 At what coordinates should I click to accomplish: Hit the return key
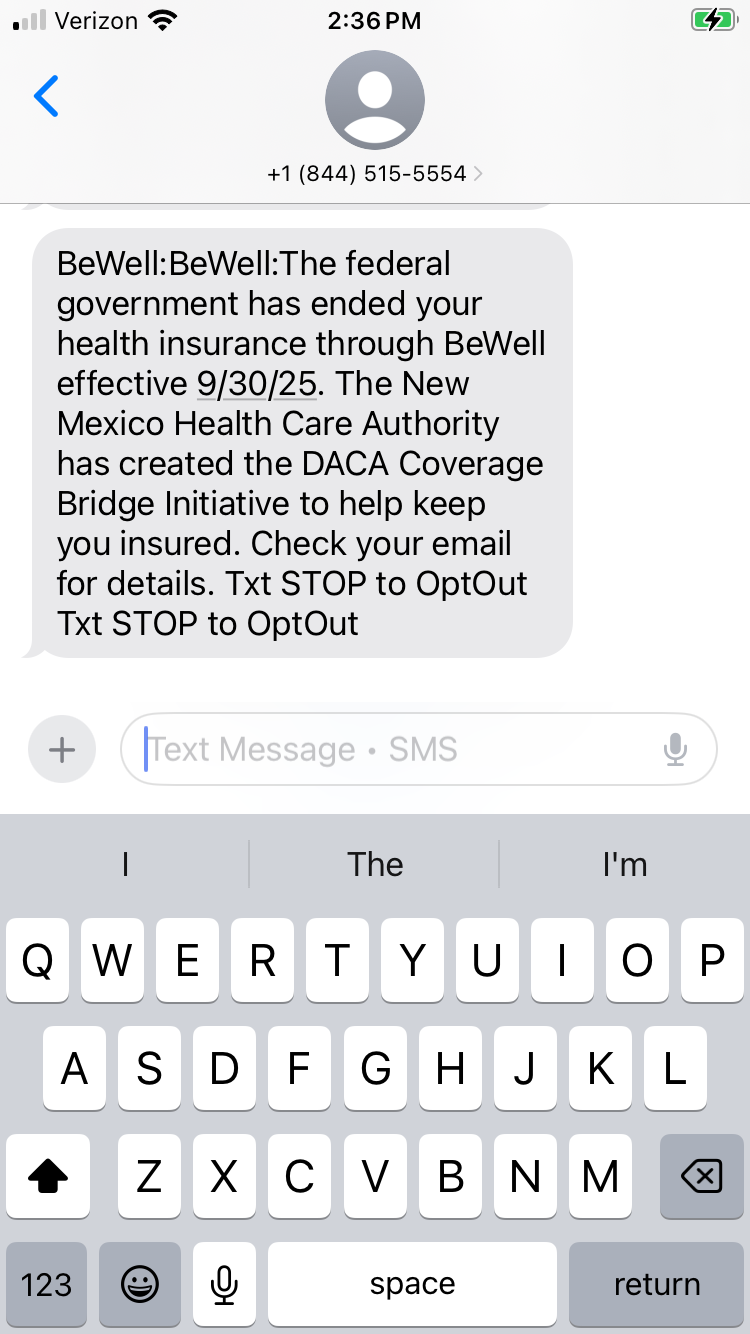[657, 1284]
